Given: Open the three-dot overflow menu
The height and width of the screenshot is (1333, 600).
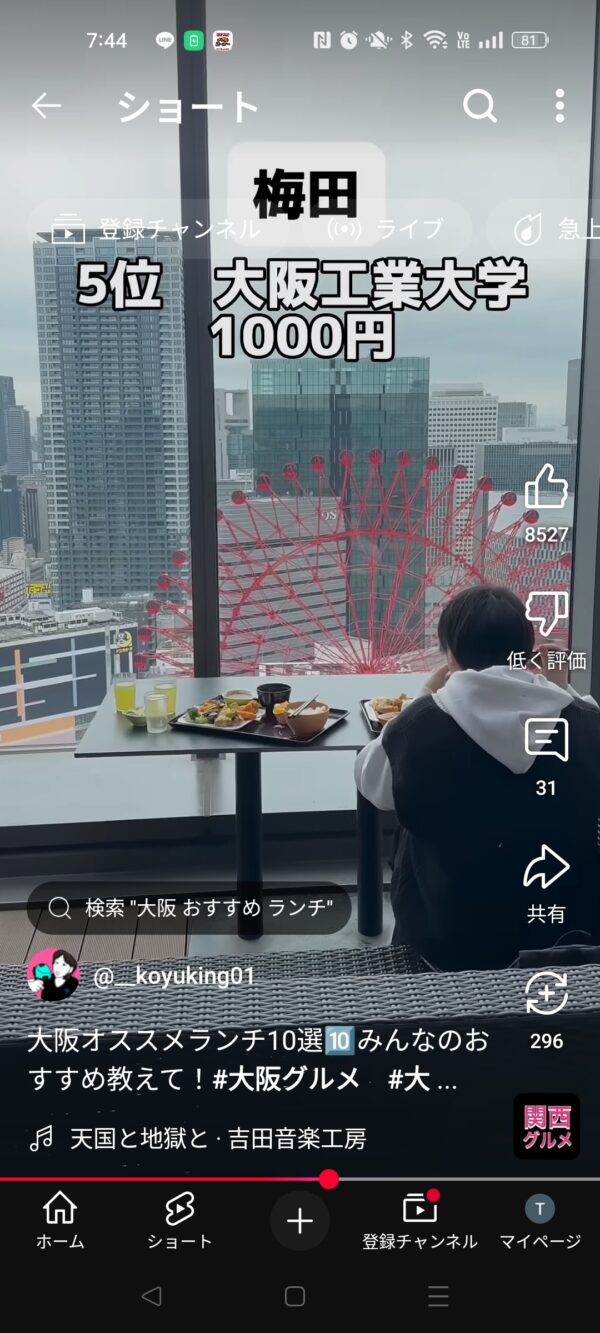Looking at the screenshot, I should point(559,106).
